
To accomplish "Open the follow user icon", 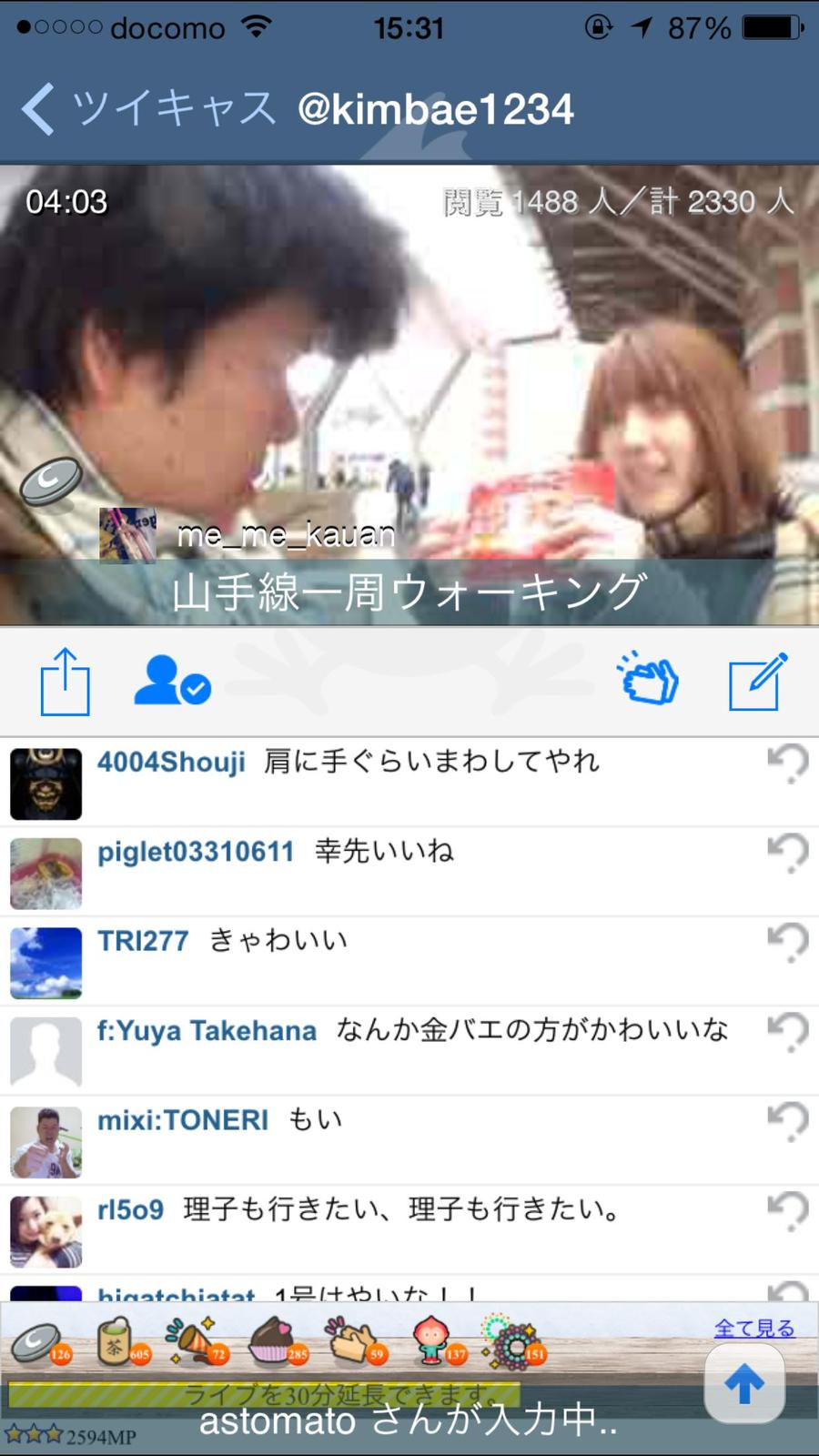I will [x=172, y=682].
